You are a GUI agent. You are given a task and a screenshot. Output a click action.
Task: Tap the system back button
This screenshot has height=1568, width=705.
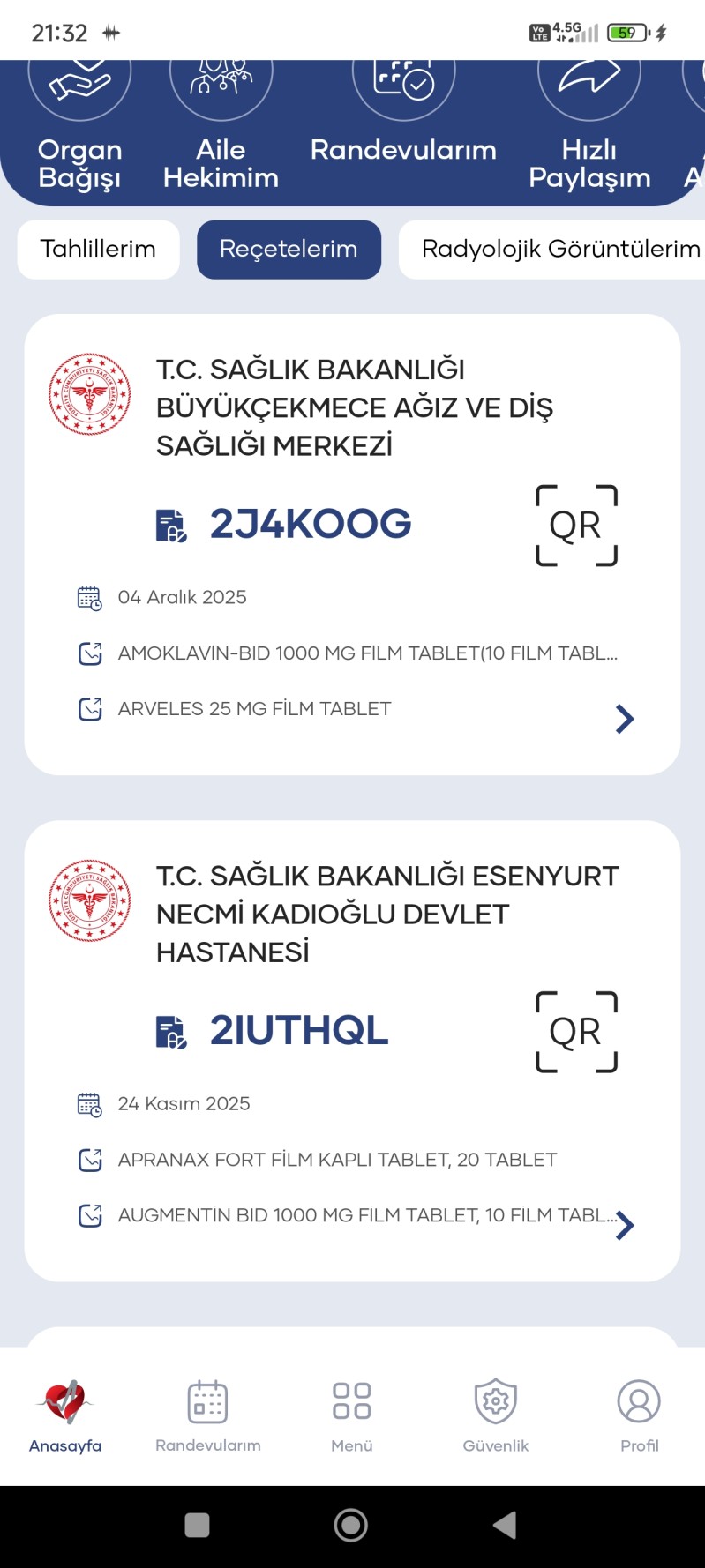pyautogui.click(x=505, y=1525)
